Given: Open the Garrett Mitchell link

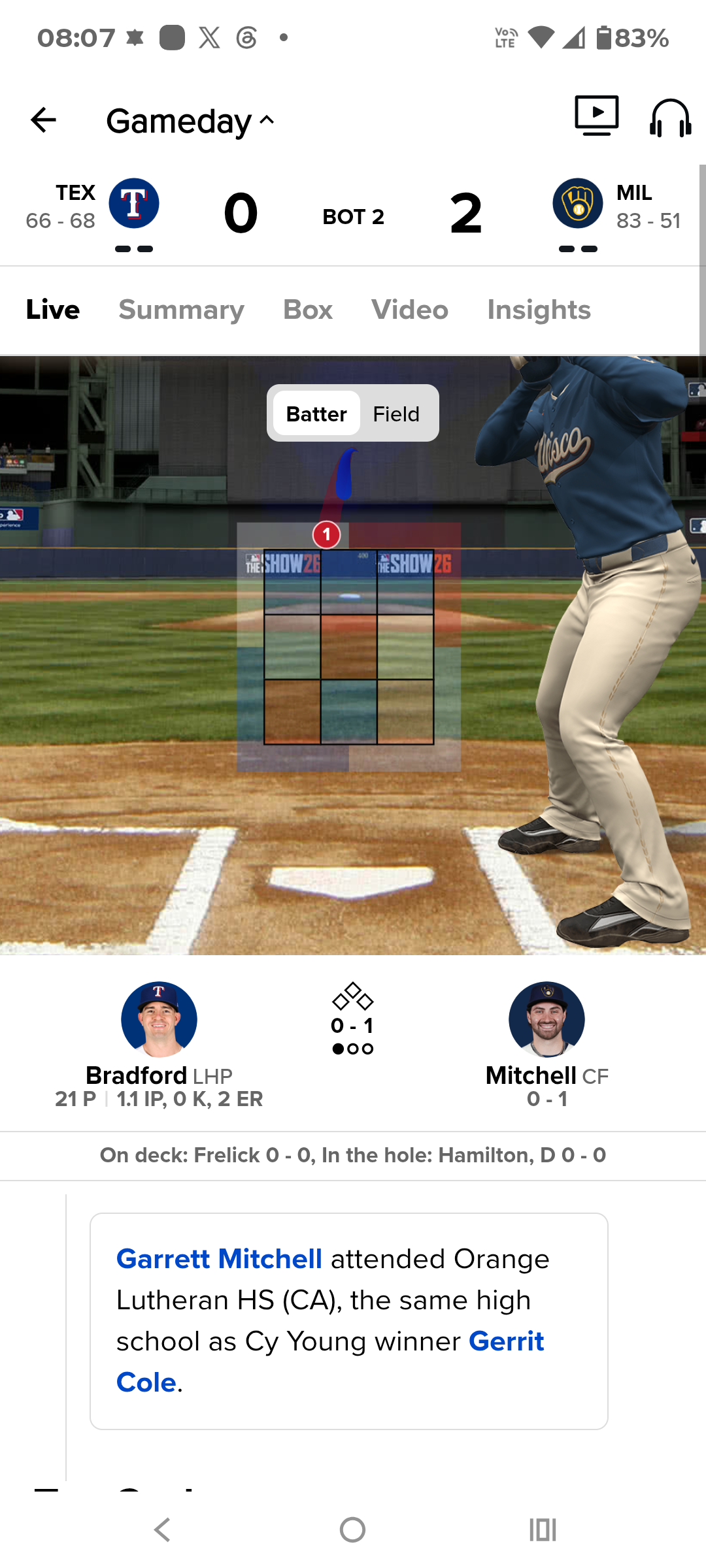Looking at the screenshot, I should (x=219, y=1258).
